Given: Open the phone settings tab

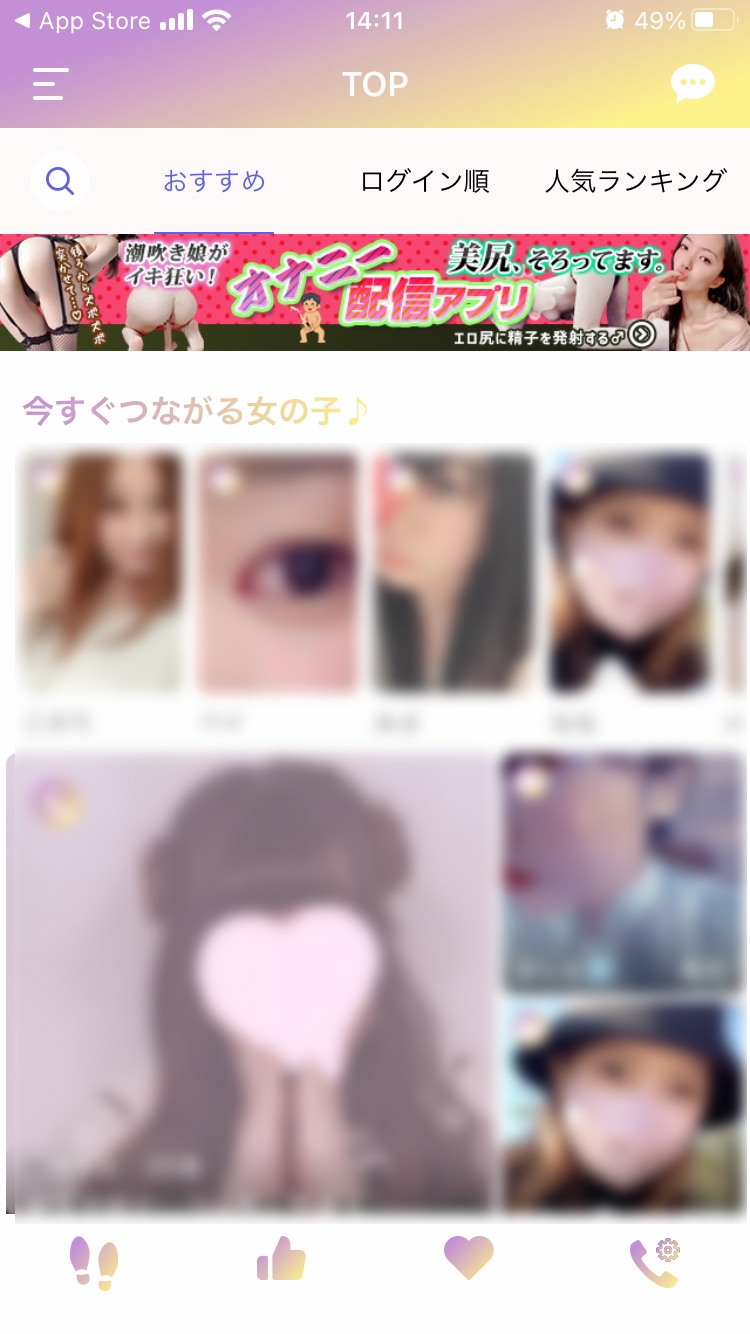Looking at the screenshot, I should pyautogui.click(x=656, y=1261).
